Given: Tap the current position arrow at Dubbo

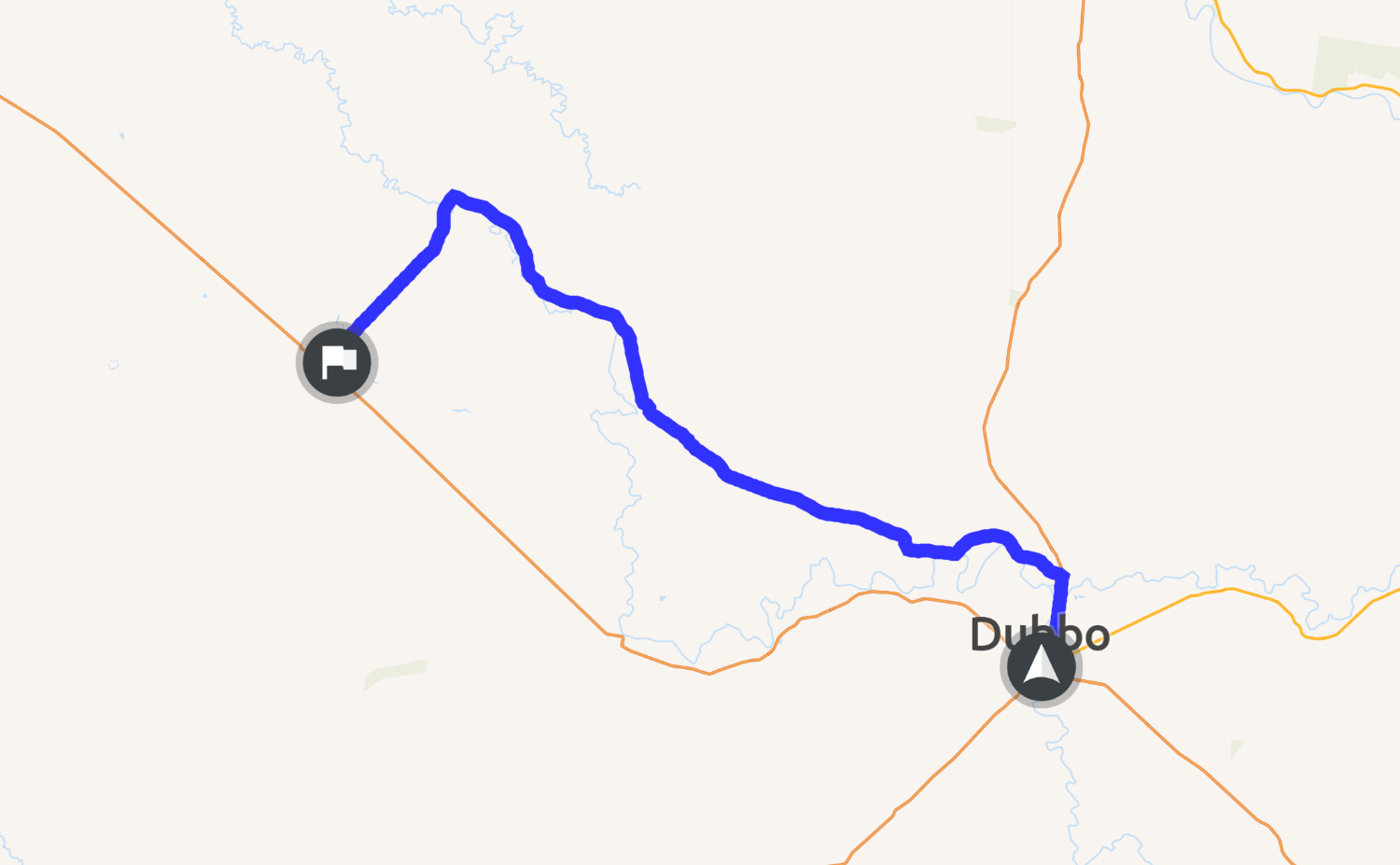Looking at the screenshot, I should (x=1041, y=667).
